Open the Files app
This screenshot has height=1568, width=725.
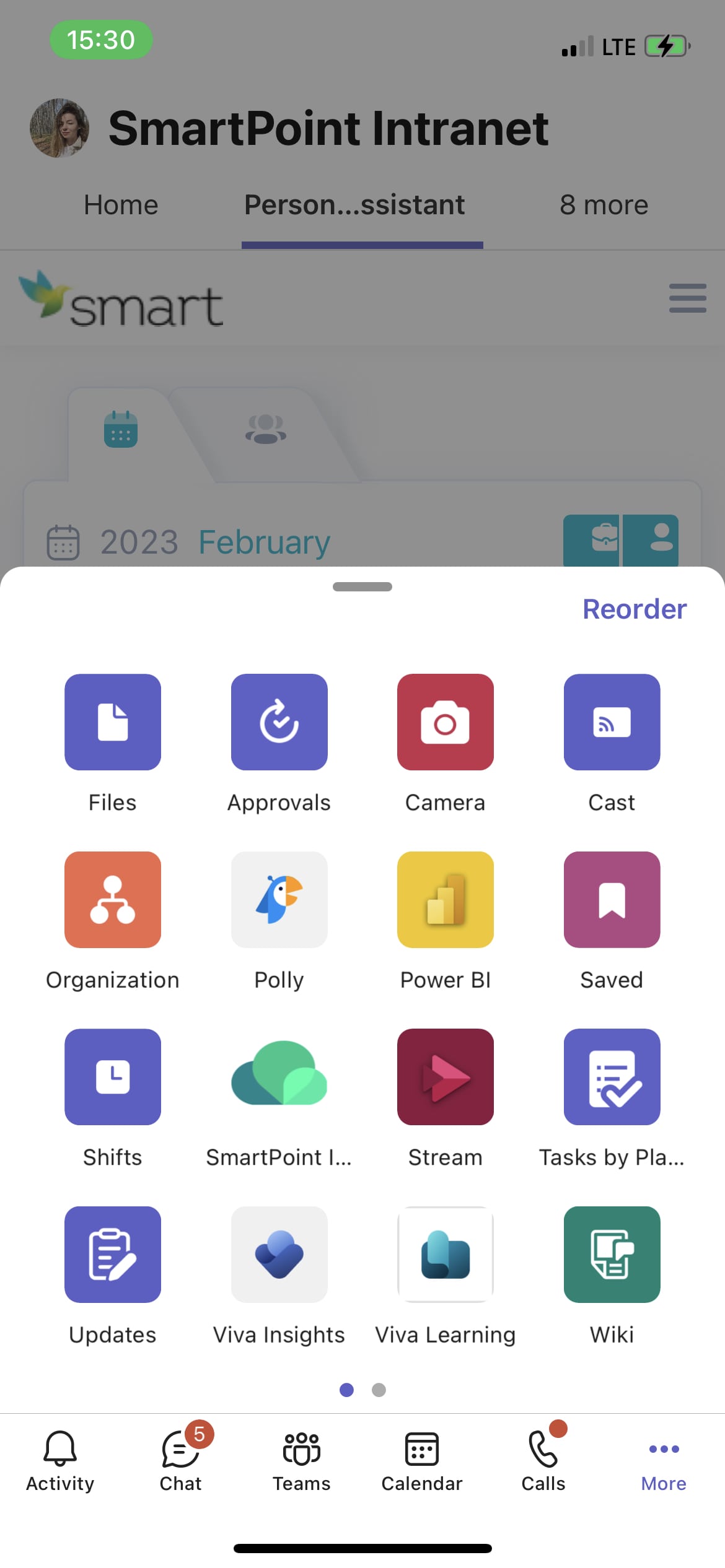112,722
